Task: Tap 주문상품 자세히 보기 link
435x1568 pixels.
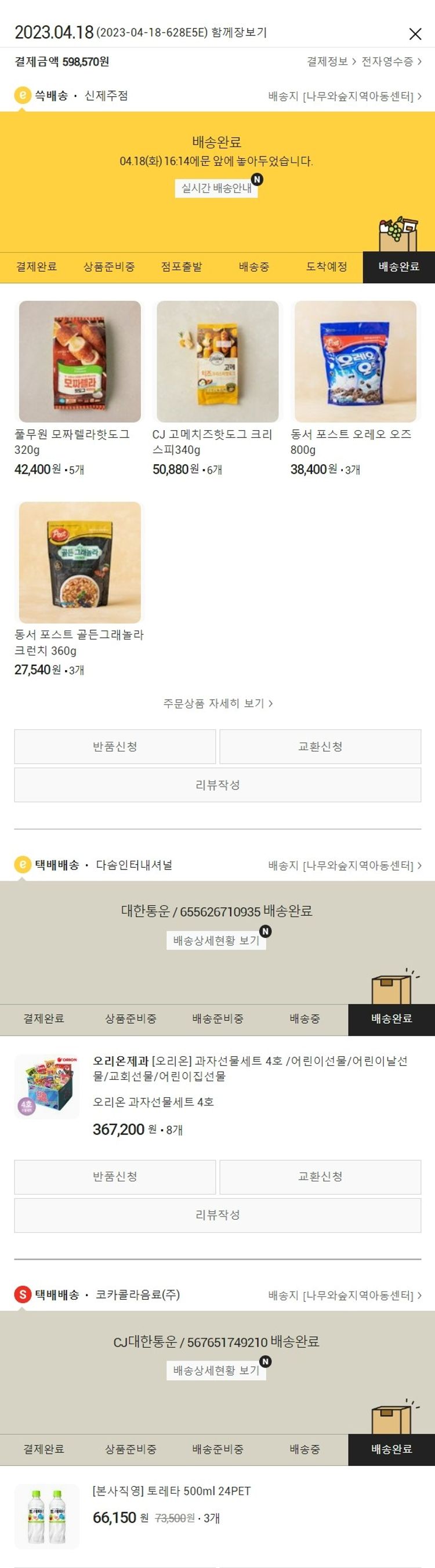Action: click(217, 704)
